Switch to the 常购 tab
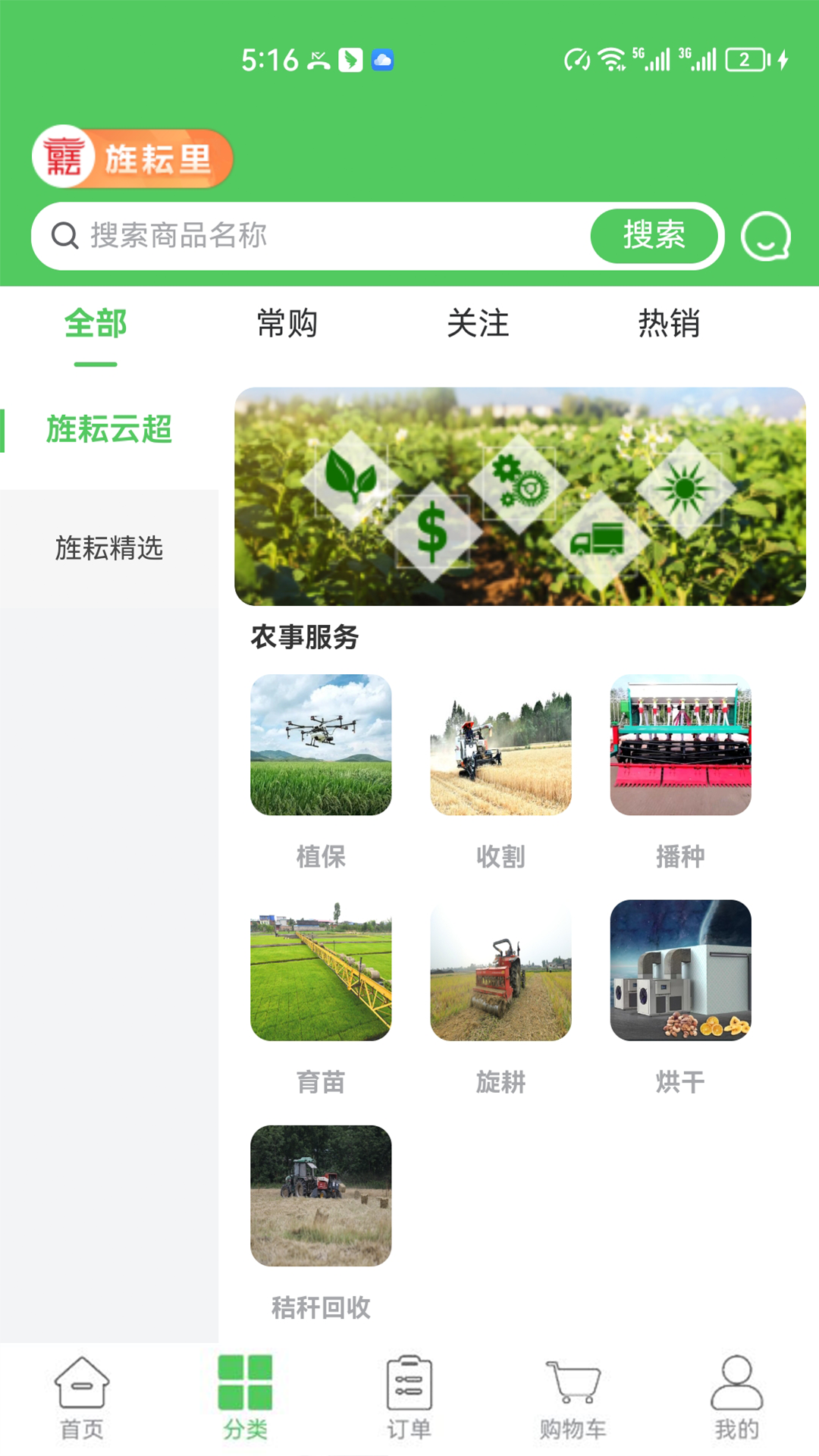The height and width of the screenshot is (1456, 819). click(x=287, y=324)
